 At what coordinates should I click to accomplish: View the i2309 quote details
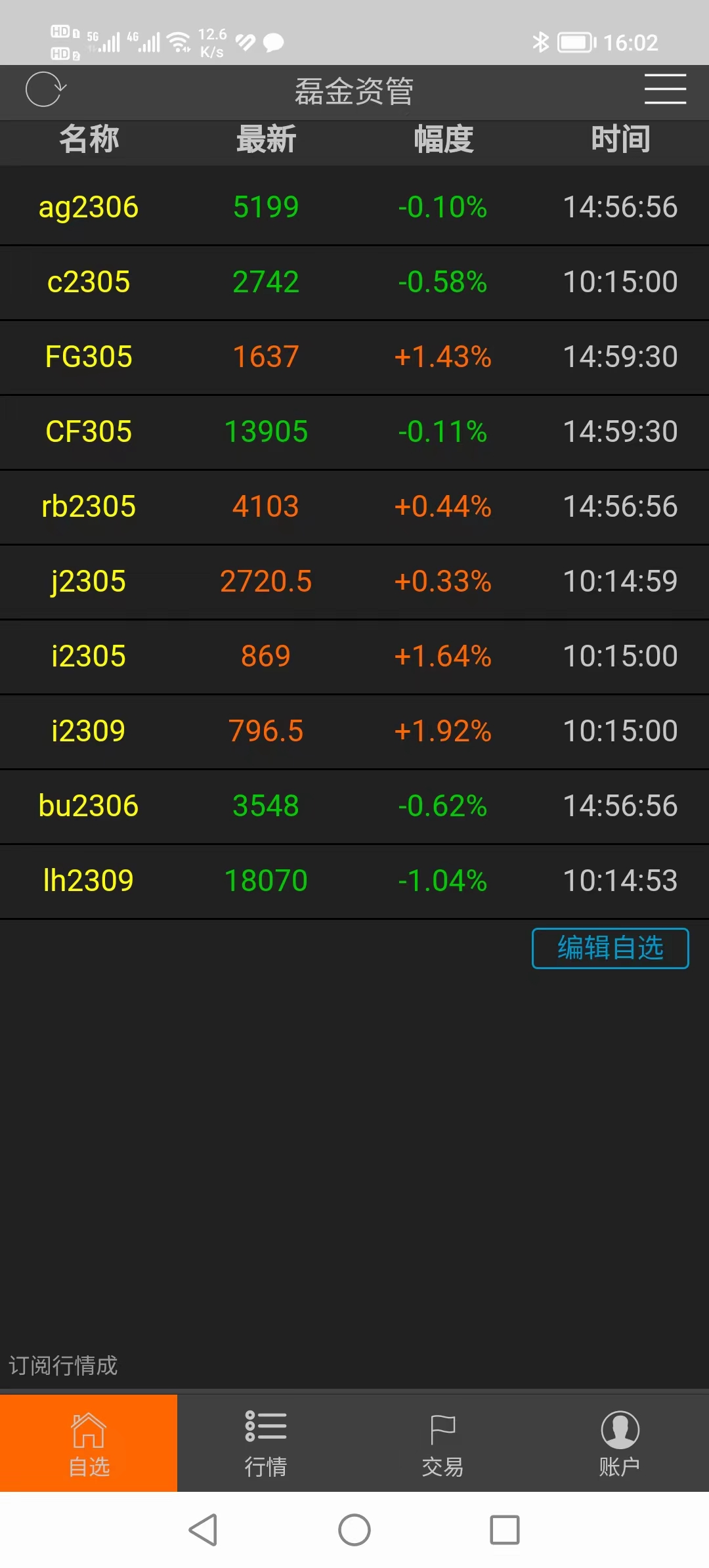[x=354, y=731]
